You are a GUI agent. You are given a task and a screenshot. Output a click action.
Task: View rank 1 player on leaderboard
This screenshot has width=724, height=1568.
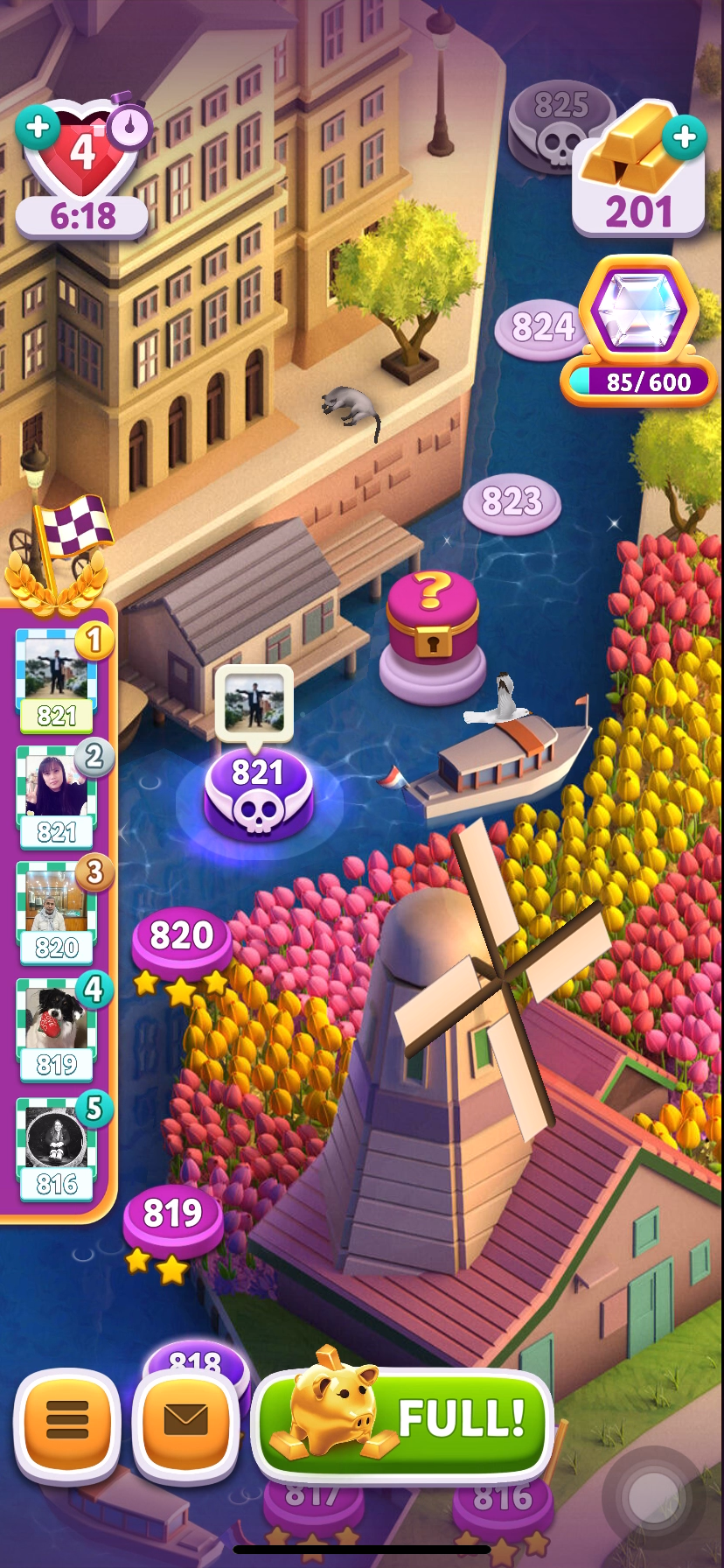[x=57, y=678]
